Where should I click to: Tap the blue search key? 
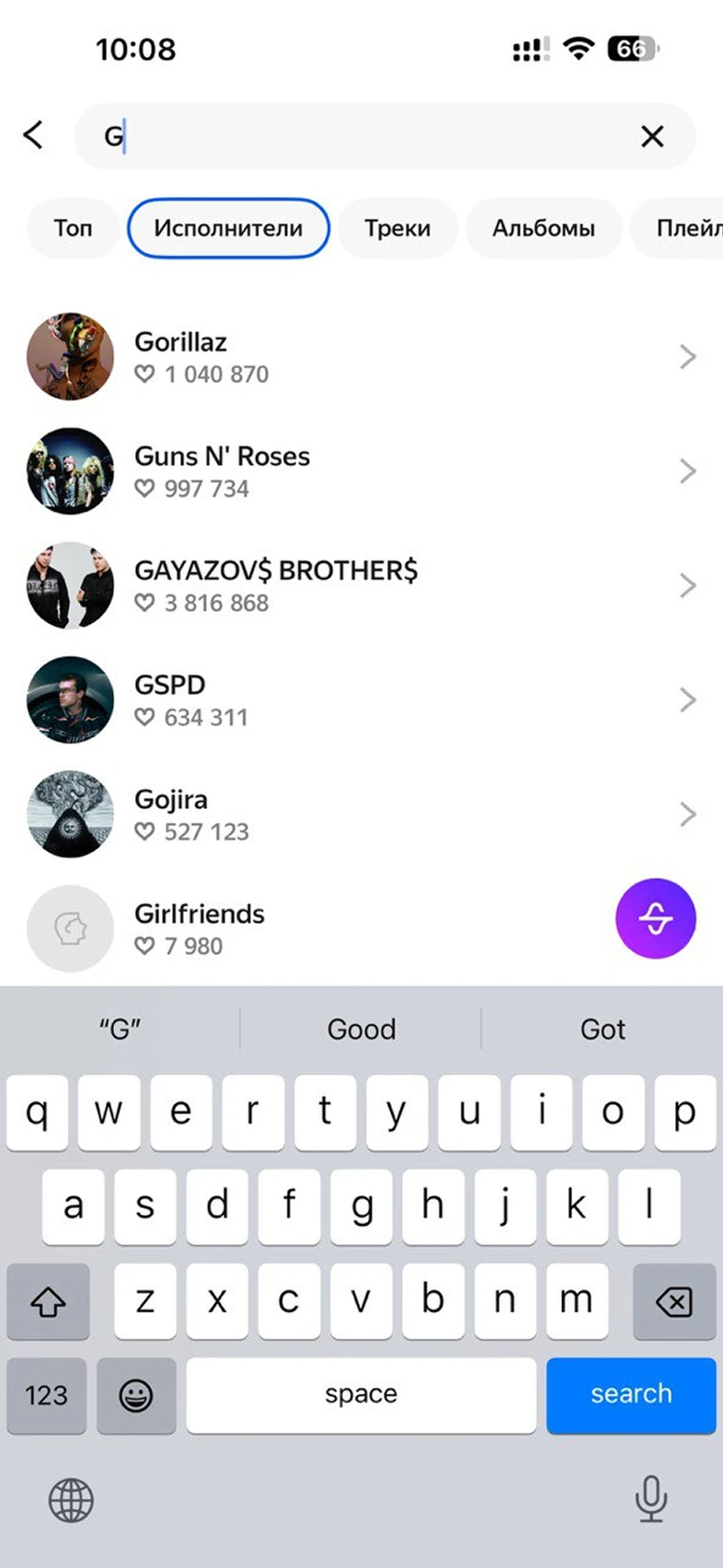coord(631,1394)
